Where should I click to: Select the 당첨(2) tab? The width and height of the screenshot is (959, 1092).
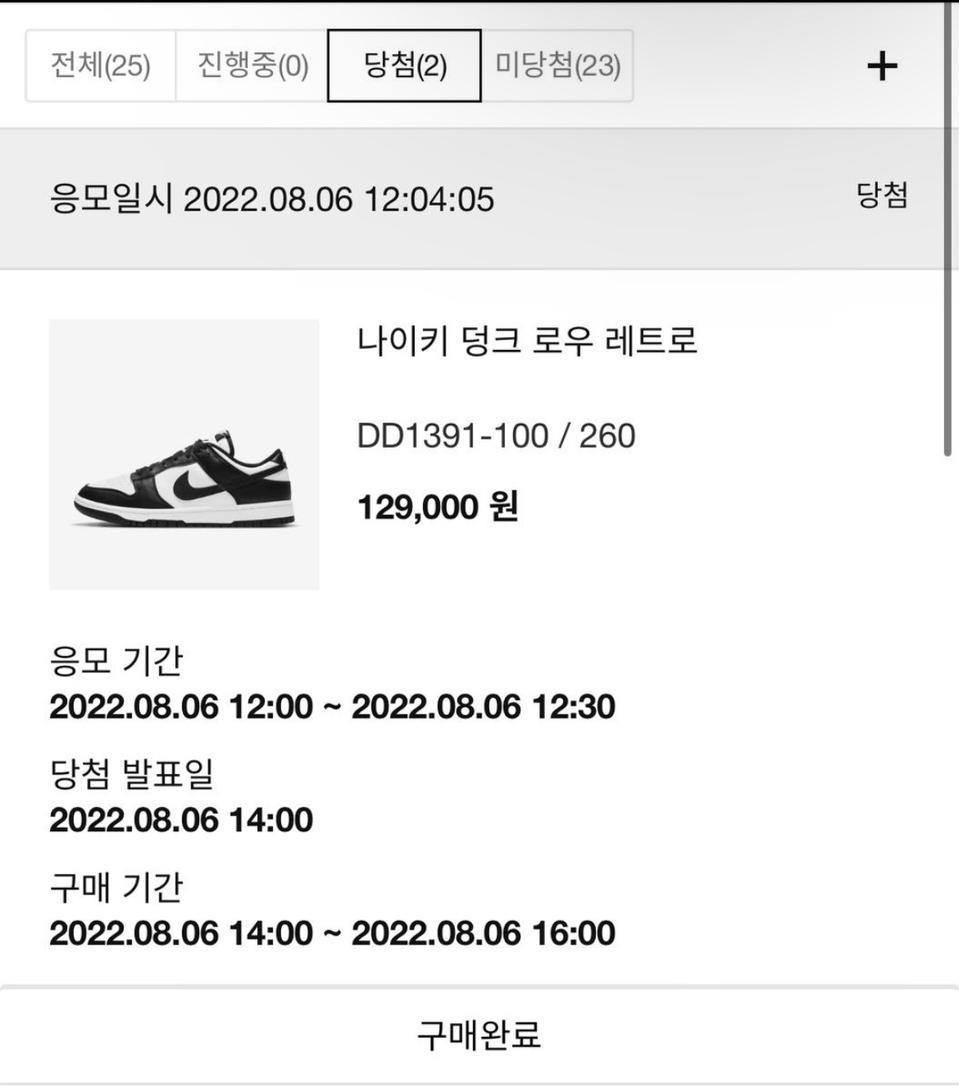tap(403, 65)
